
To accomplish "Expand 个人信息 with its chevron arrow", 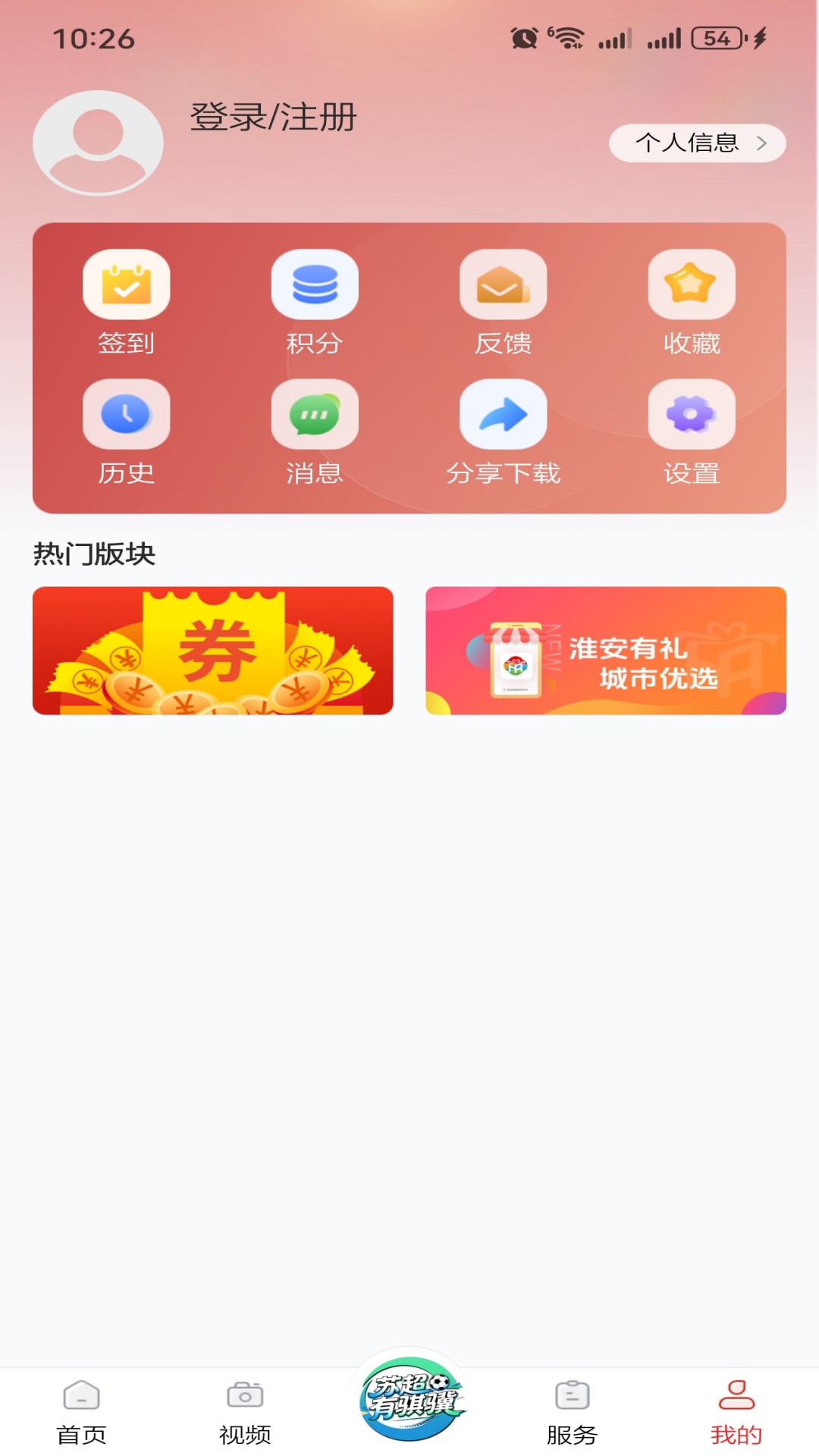I will 761,142.
